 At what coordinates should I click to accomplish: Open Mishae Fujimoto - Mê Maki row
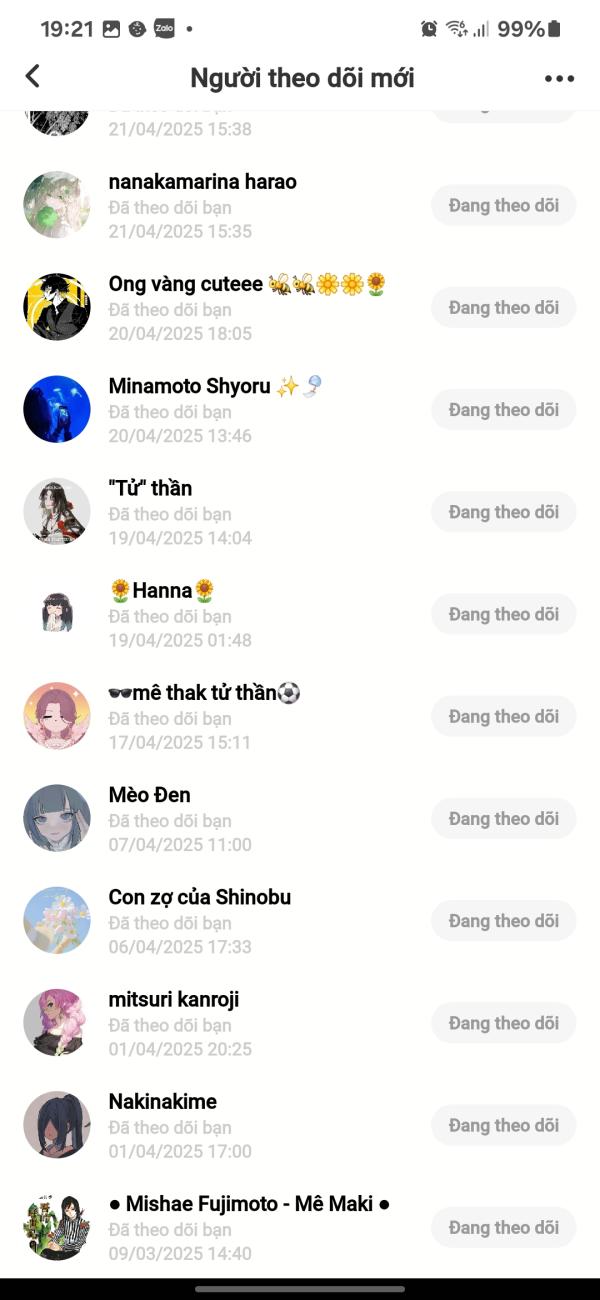click(x=300, y=1227)
